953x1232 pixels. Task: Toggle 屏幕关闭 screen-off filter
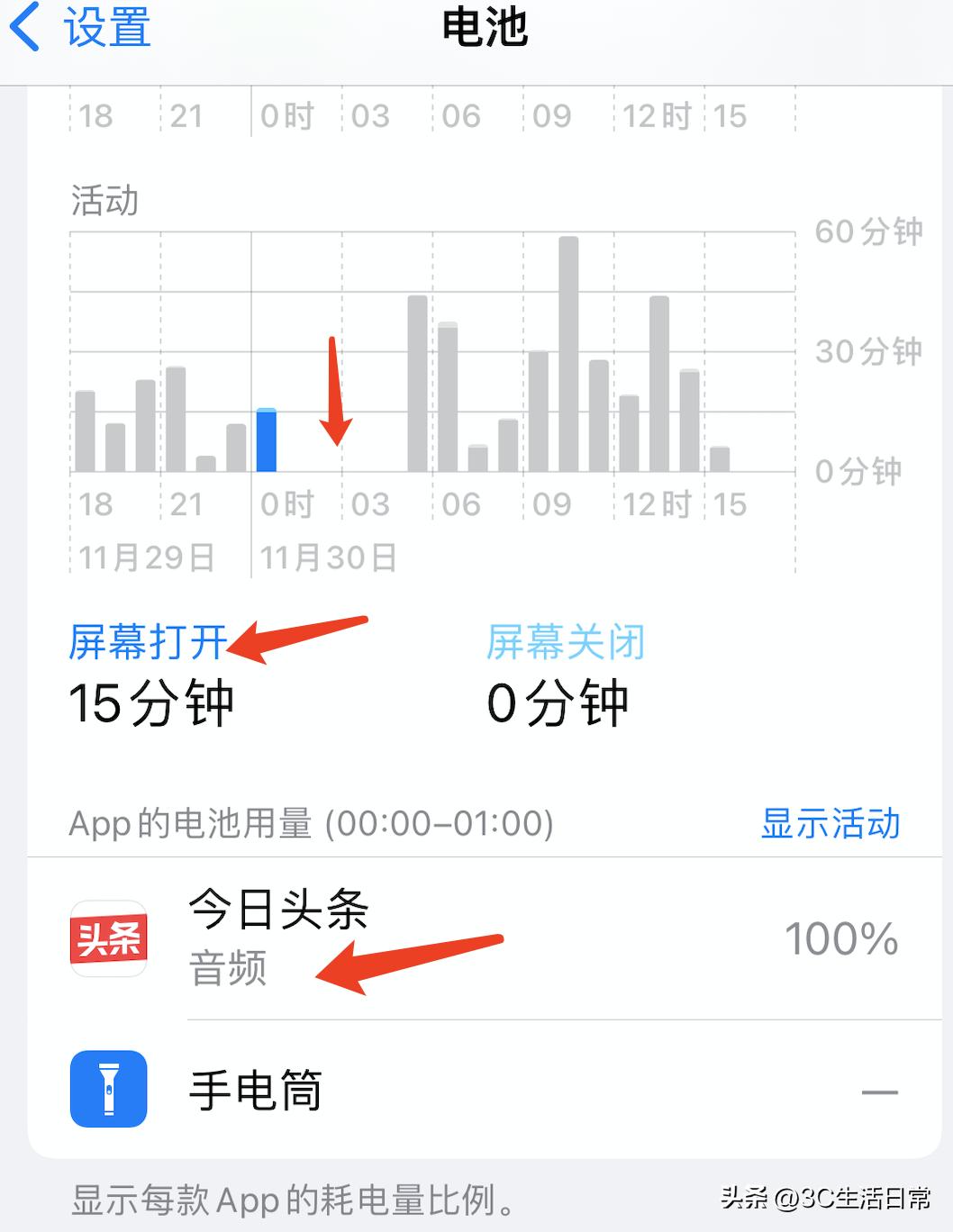(x=565, y=641)
